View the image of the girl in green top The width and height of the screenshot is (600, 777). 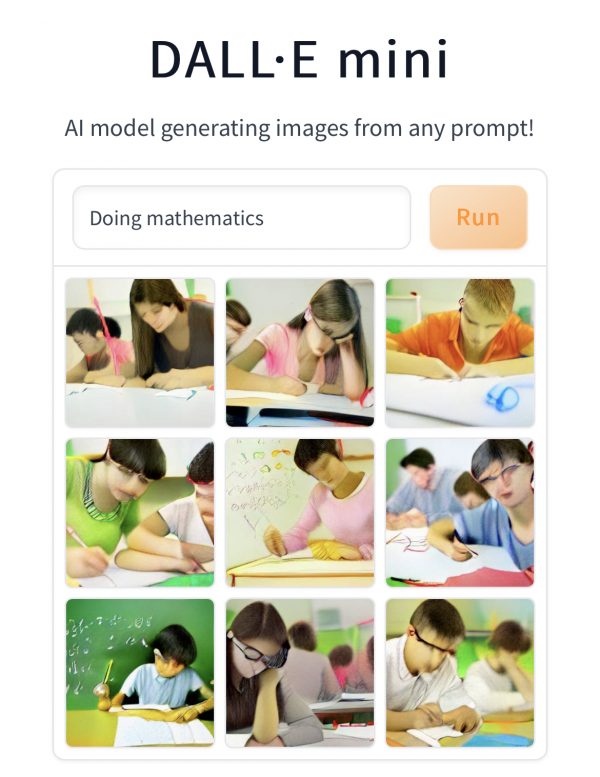pyautogui.click(x=140, y=512)
